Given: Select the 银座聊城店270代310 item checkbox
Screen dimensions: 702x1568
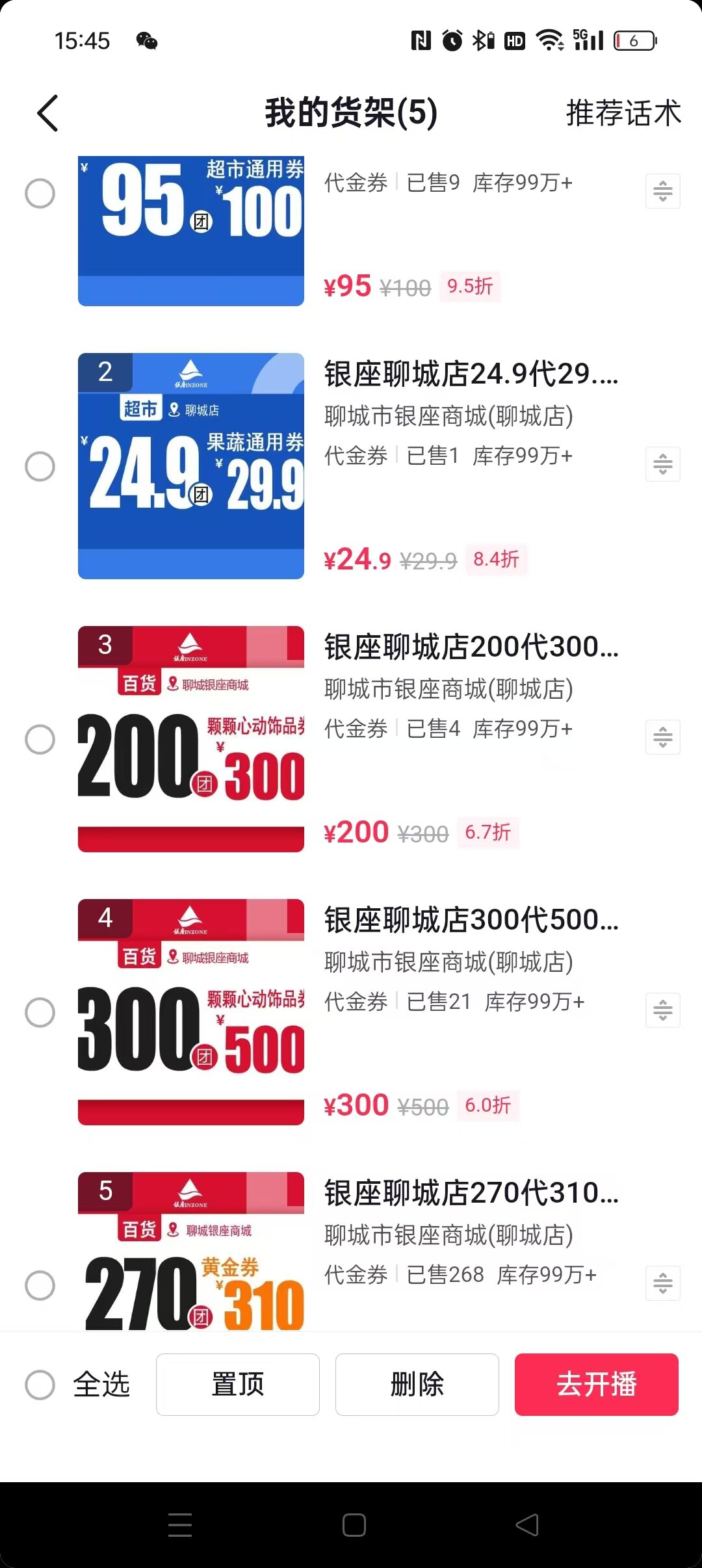Looking at the screenshot, I should (x=40, y=1285).
